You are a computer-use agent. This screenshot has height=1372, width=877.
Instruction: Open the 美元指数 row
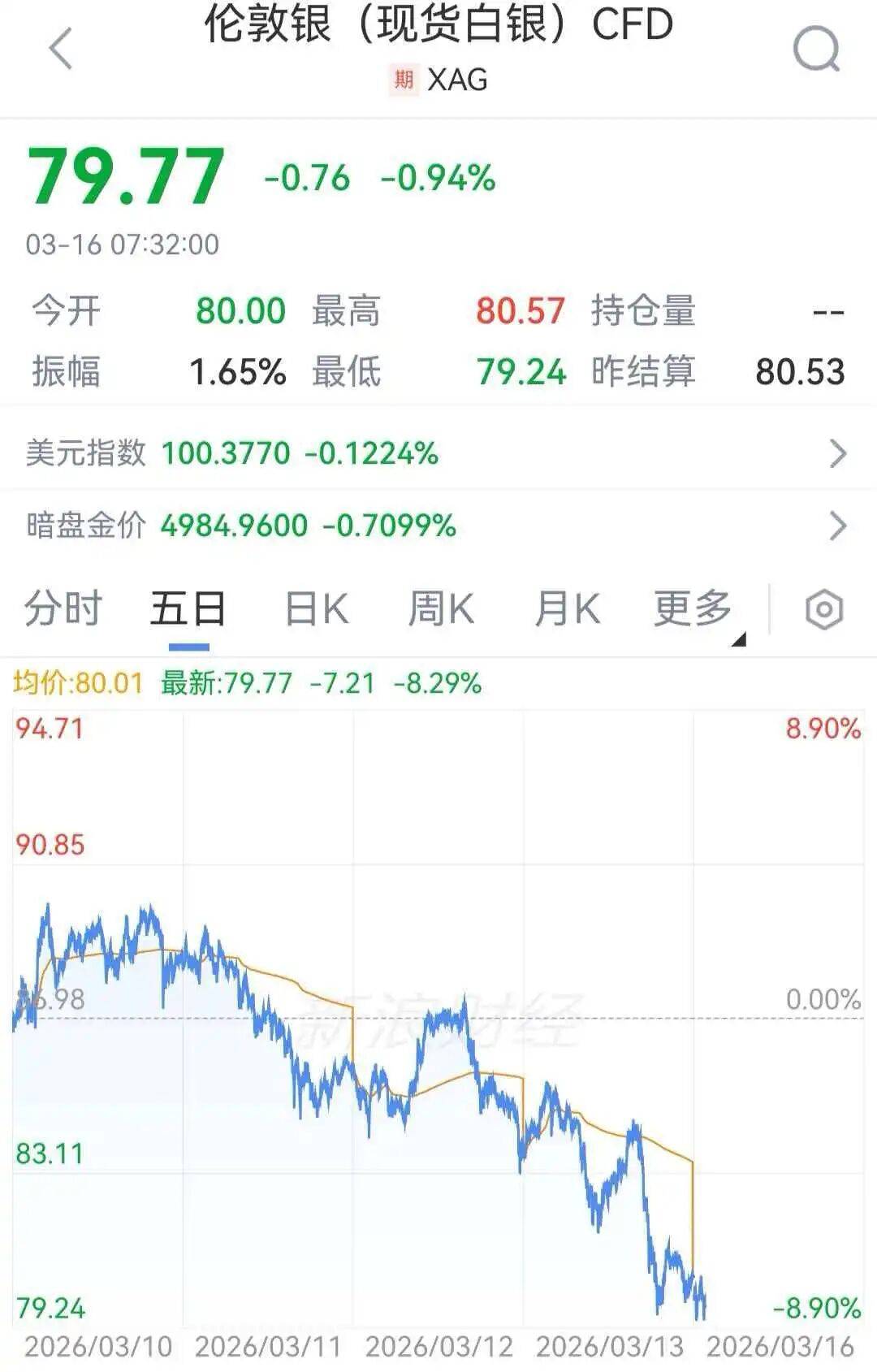[438, 452]
